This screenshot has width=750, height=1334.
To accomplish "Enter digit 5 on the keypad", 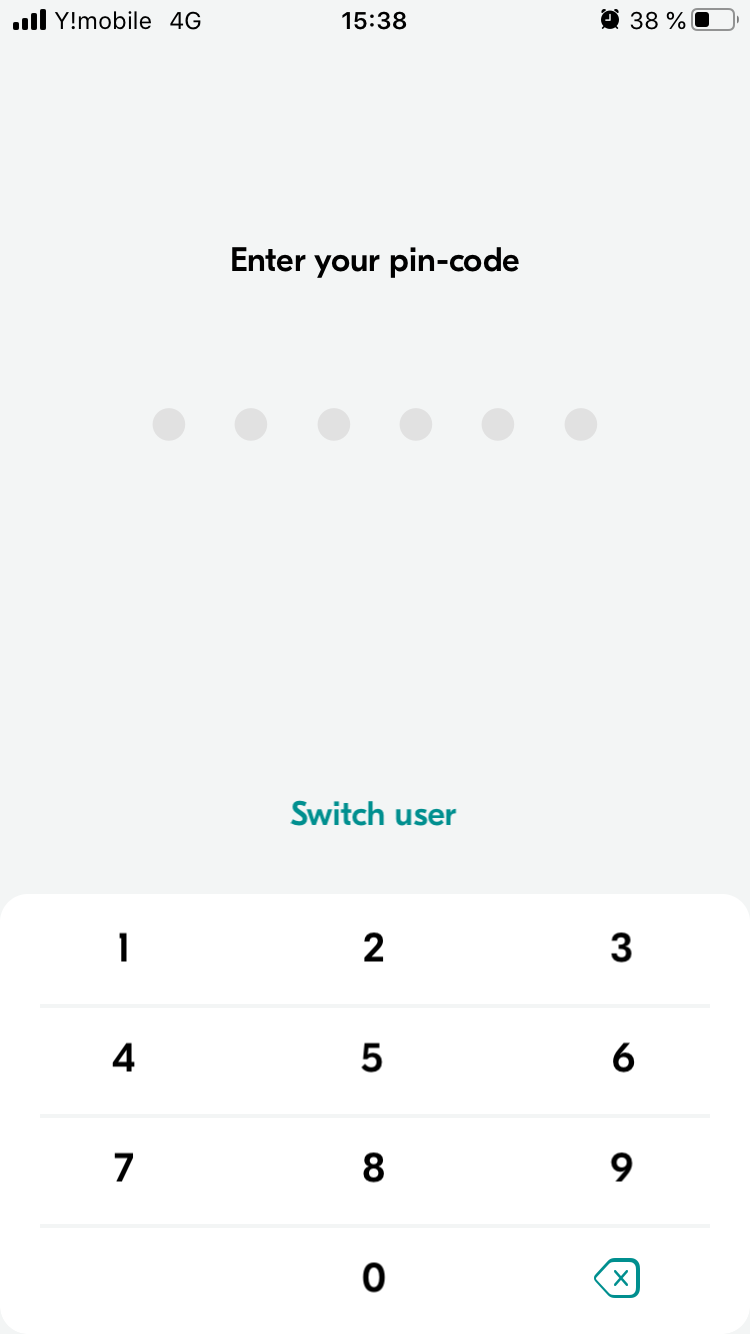I will coord(373,1058).
